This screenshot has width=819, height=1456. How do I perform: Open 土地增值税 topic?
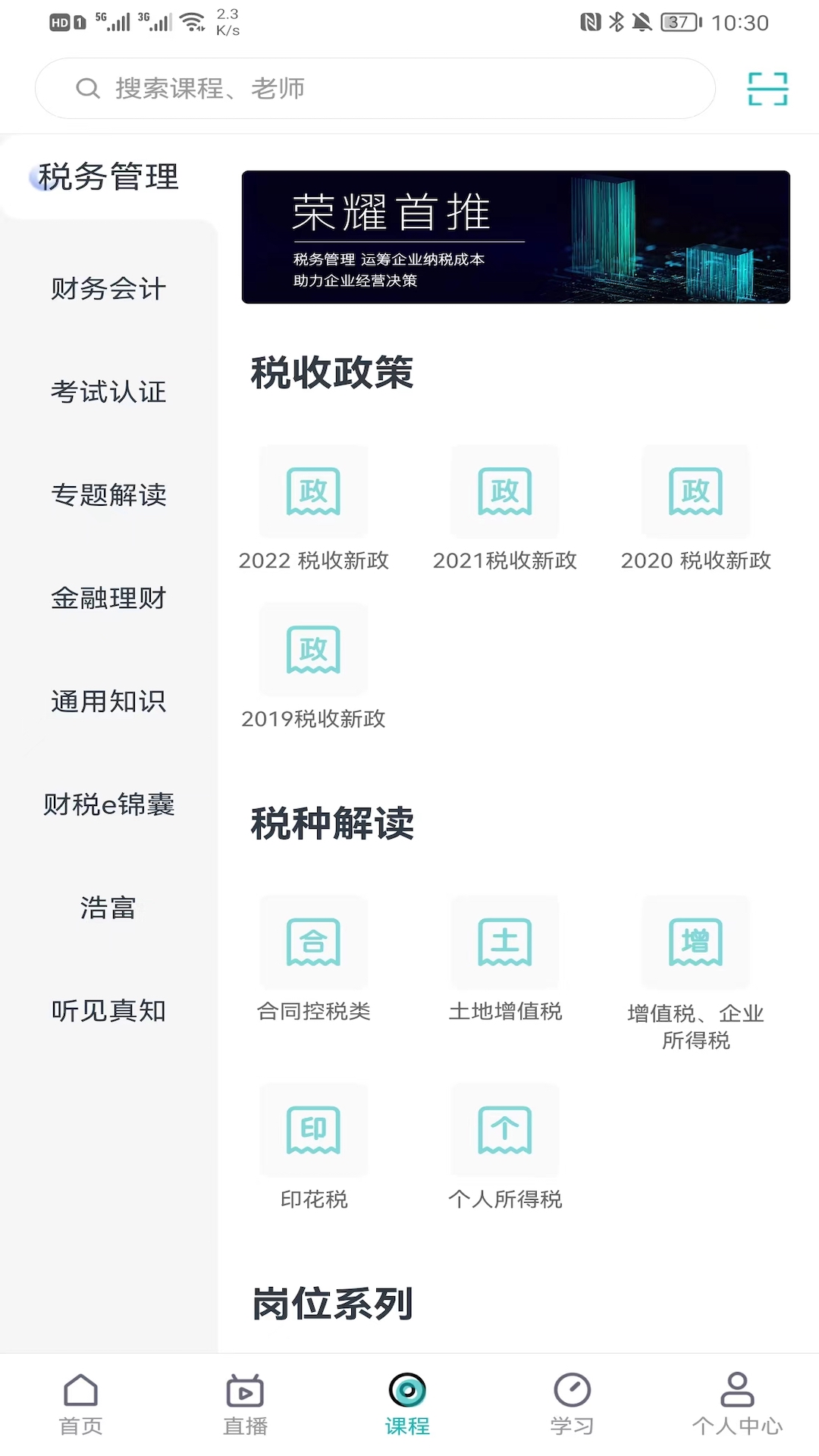[505, 960]
